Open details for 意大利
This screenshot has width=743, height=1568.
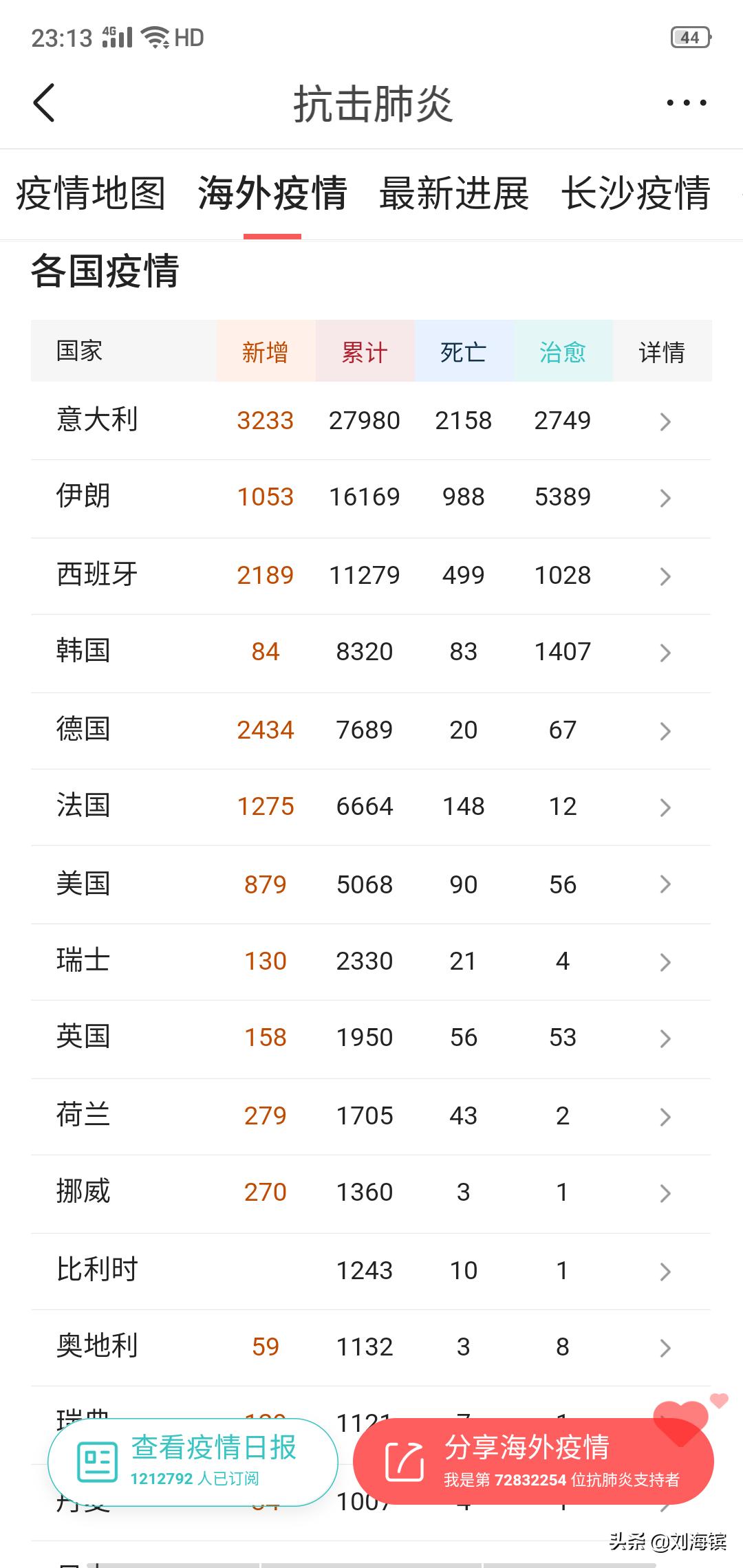coord(664,421)
